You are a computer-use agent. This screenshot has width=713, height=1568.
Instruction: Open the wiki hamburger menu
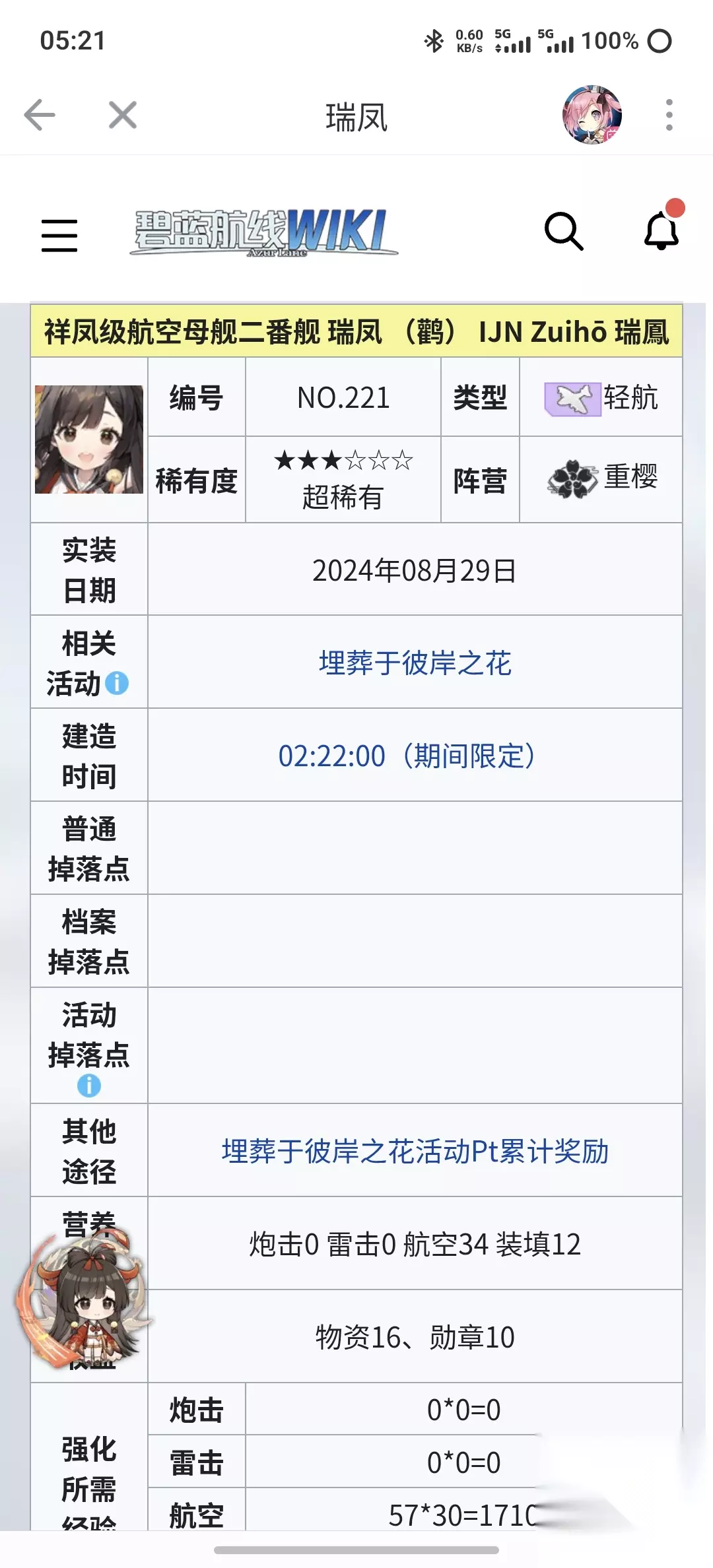[x=59, y=235]
